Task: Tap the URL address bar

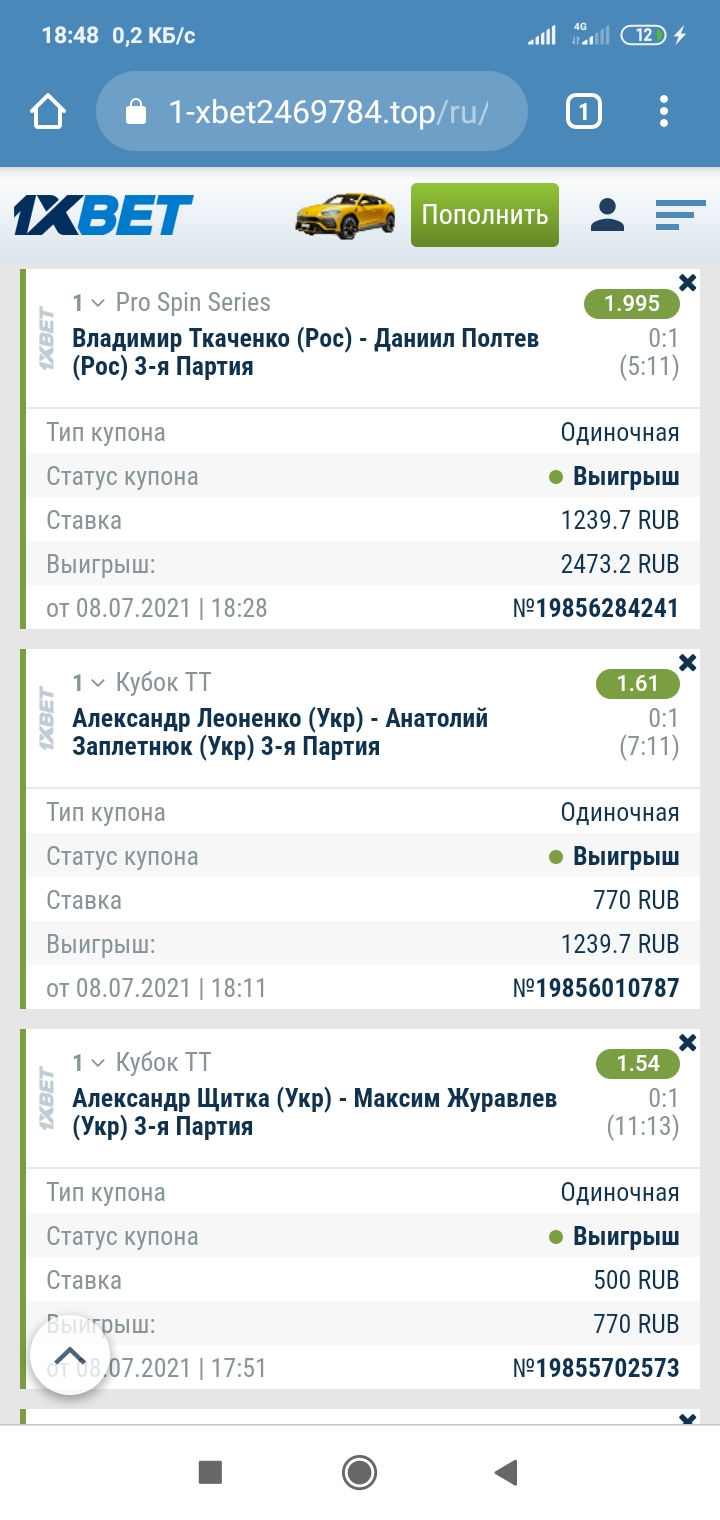Action: (311, 111)
